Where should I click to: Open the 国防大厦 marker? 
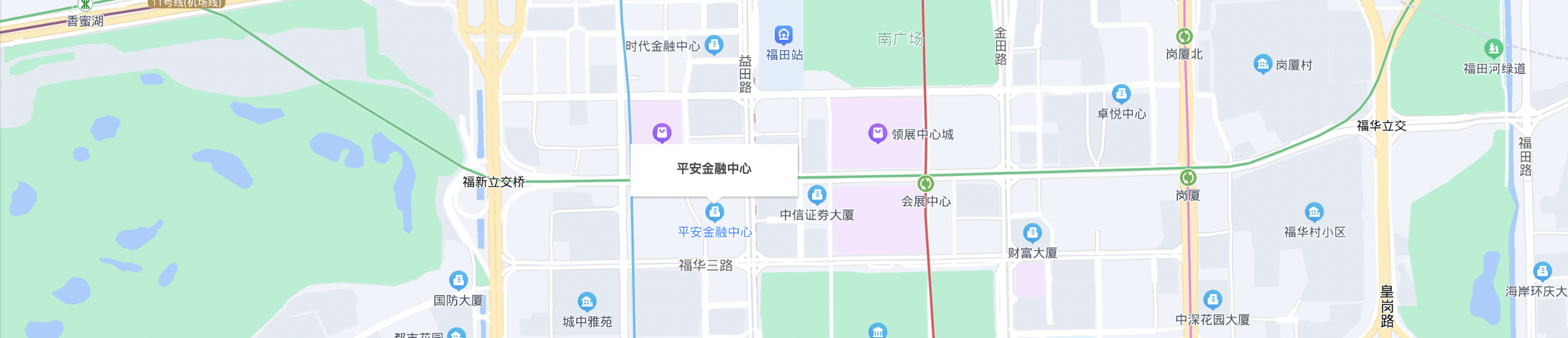tap(458, 281)
